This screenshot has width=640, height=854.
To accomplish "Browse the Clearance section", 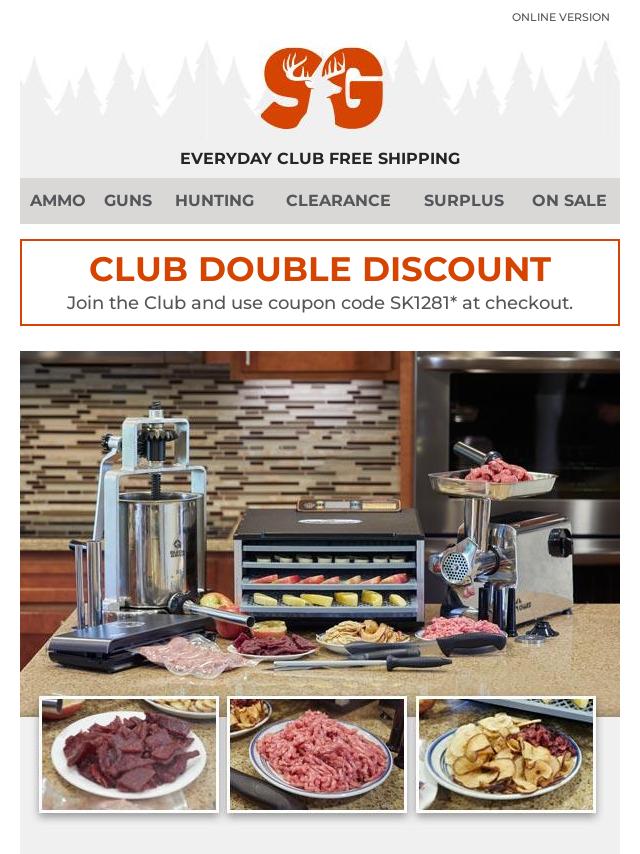I will coord(338,200).
